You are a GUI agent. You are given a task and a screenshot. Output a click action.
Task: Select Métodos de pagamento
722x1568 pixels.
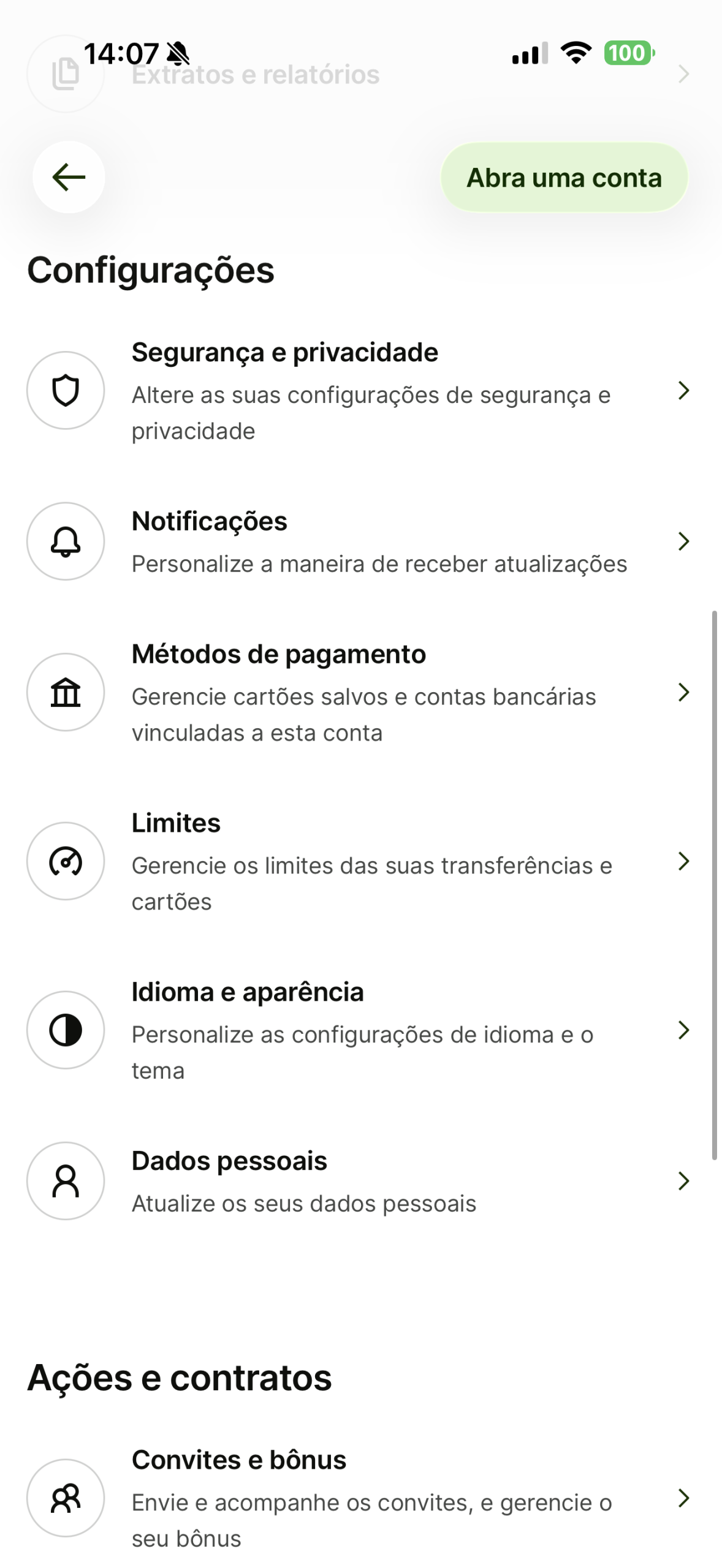tap(360, 692)
